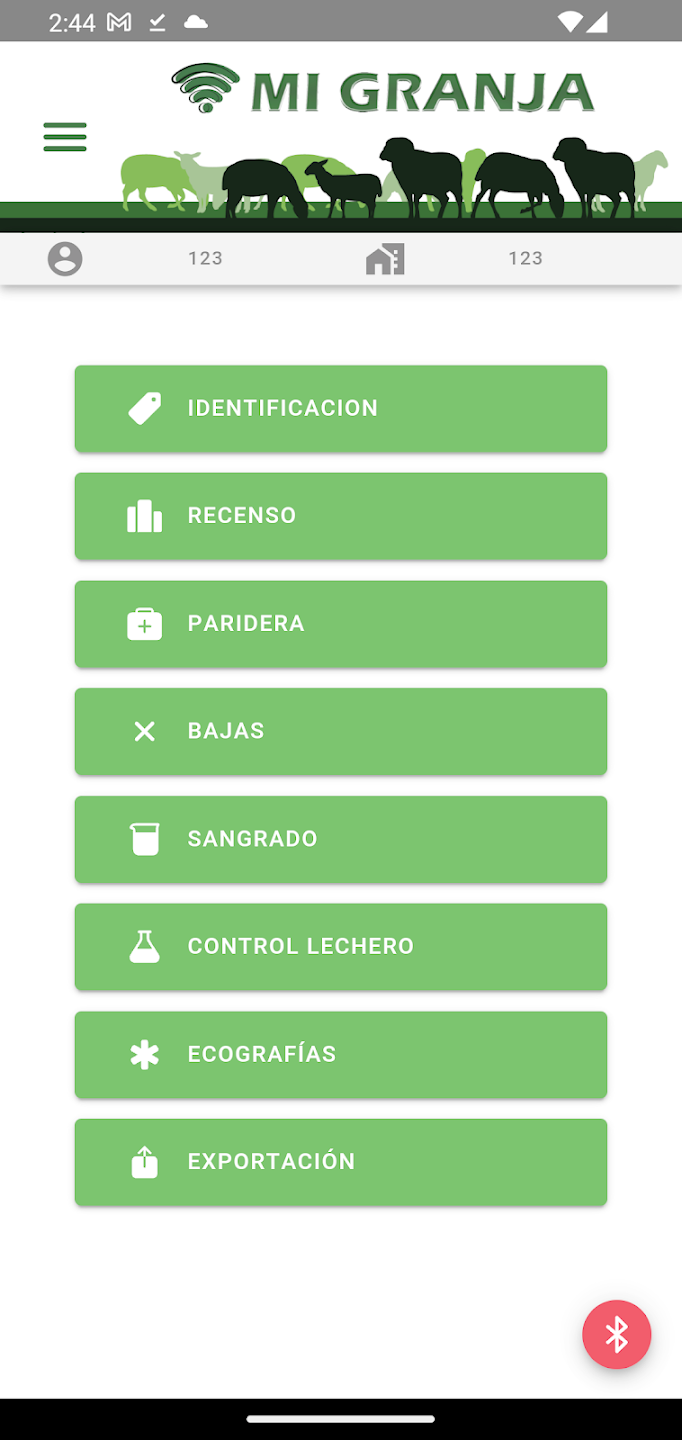Open the Identificacion section
The height and width of the screenshot is (1440, 682).
click(340, 408)
